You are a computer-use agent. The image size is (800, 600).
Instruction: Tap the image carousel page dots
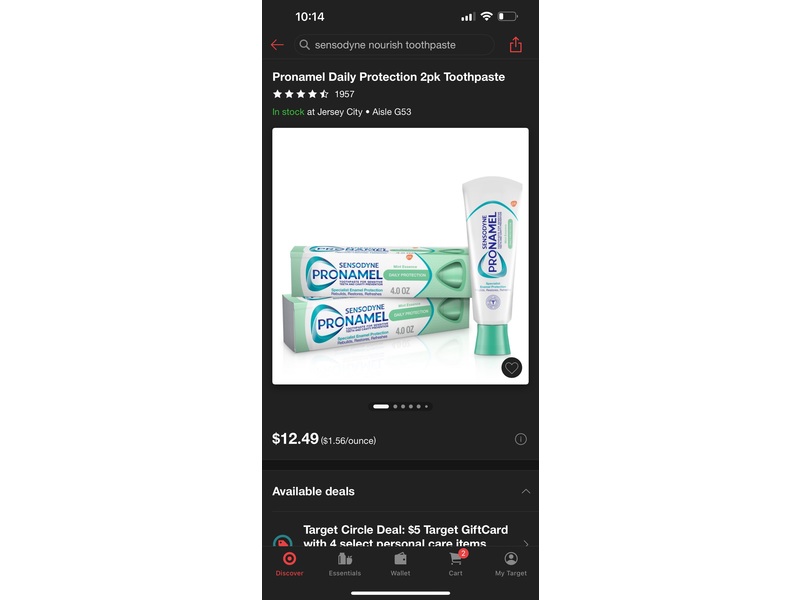(x=400, y=407)
